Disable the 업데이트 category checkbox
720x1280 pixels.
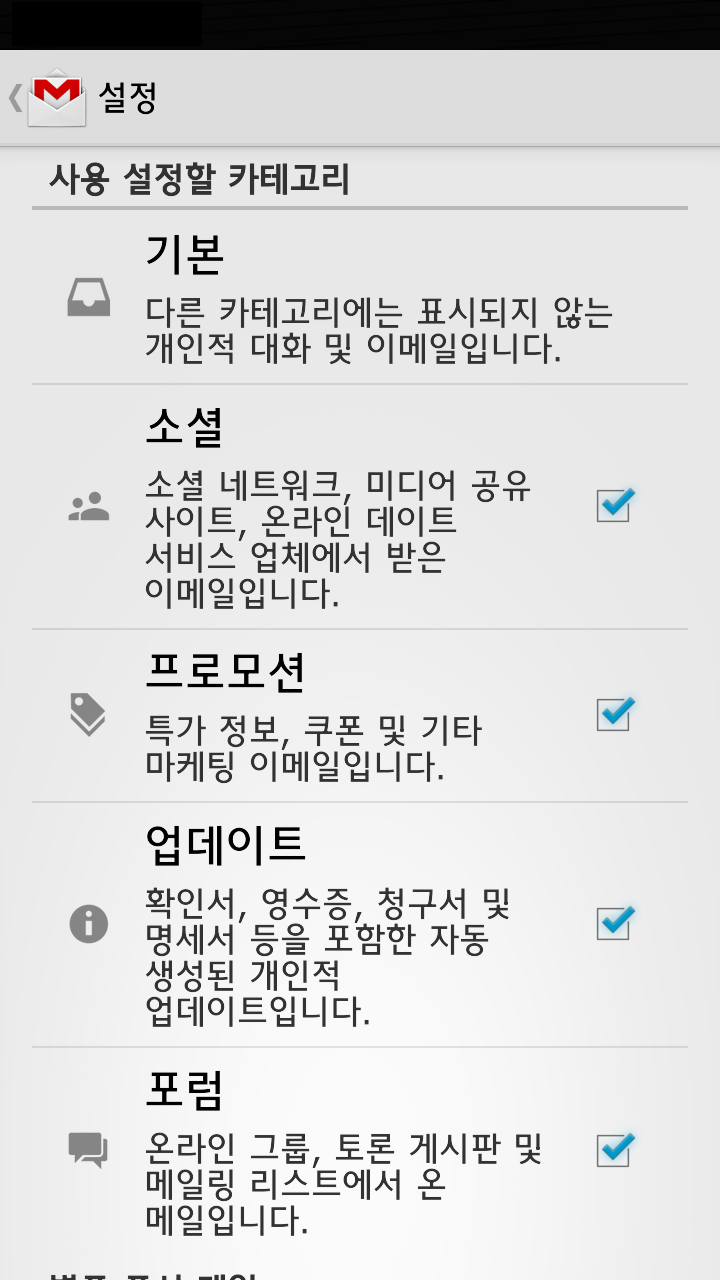click(x=614, y=922)
